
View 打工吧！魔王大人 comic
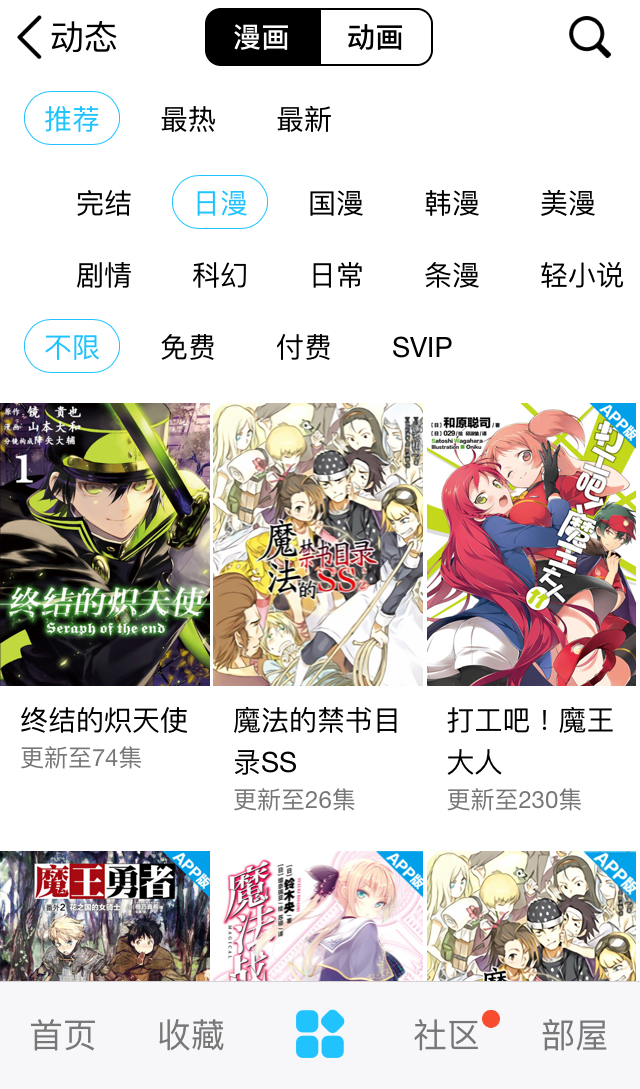point(531,545)
